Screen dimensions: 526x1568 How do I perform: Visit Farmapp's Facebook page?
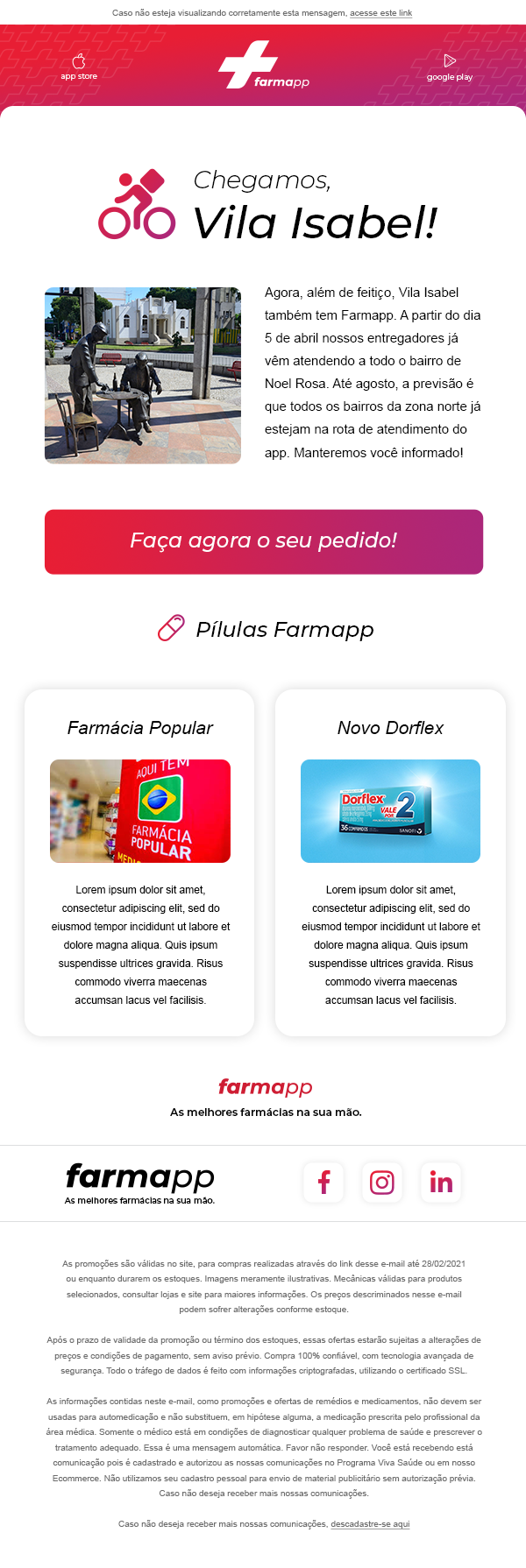coord(323,1183)
